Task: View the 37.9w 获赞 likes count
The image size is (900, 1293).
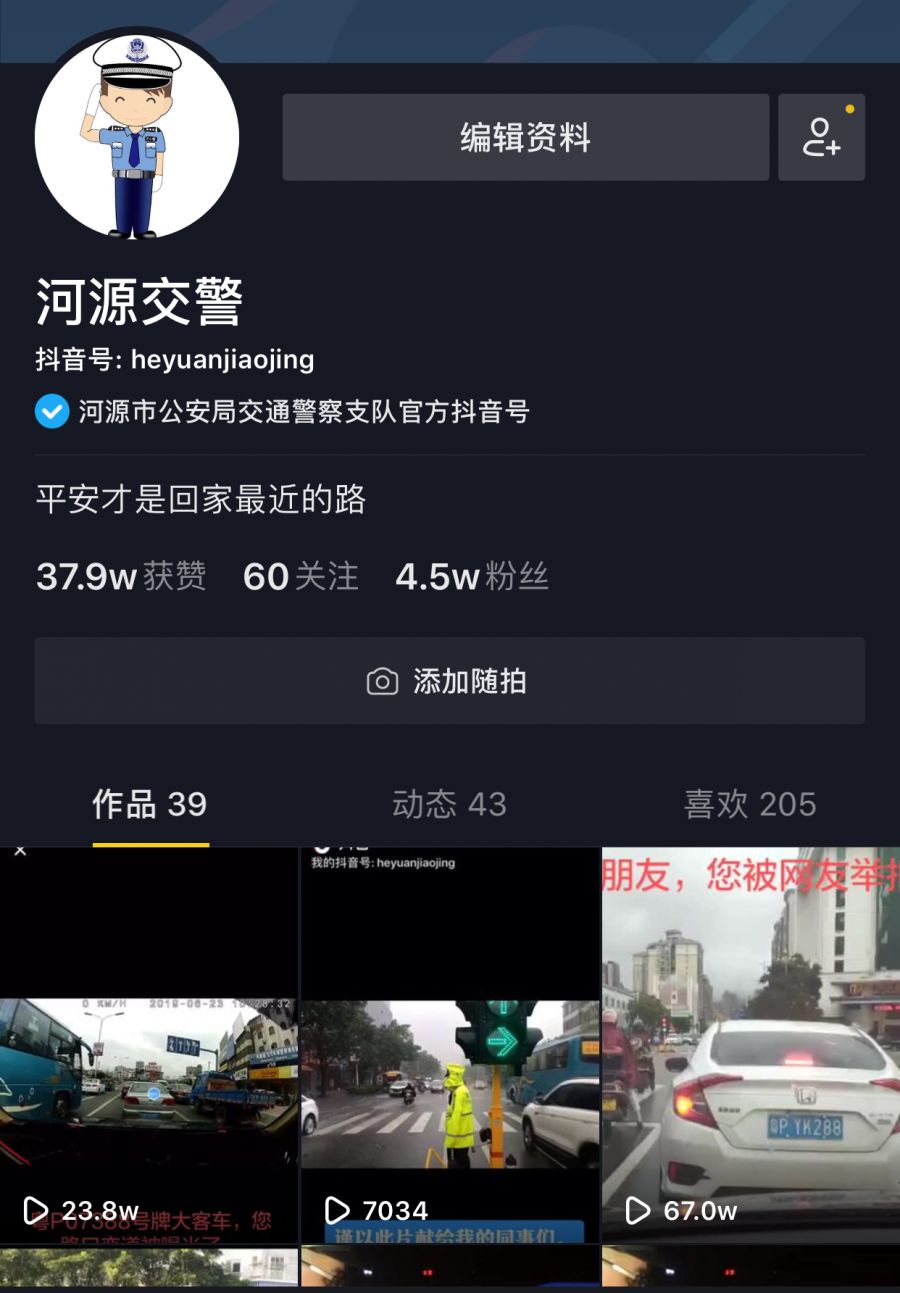Action: pos(121,577)
